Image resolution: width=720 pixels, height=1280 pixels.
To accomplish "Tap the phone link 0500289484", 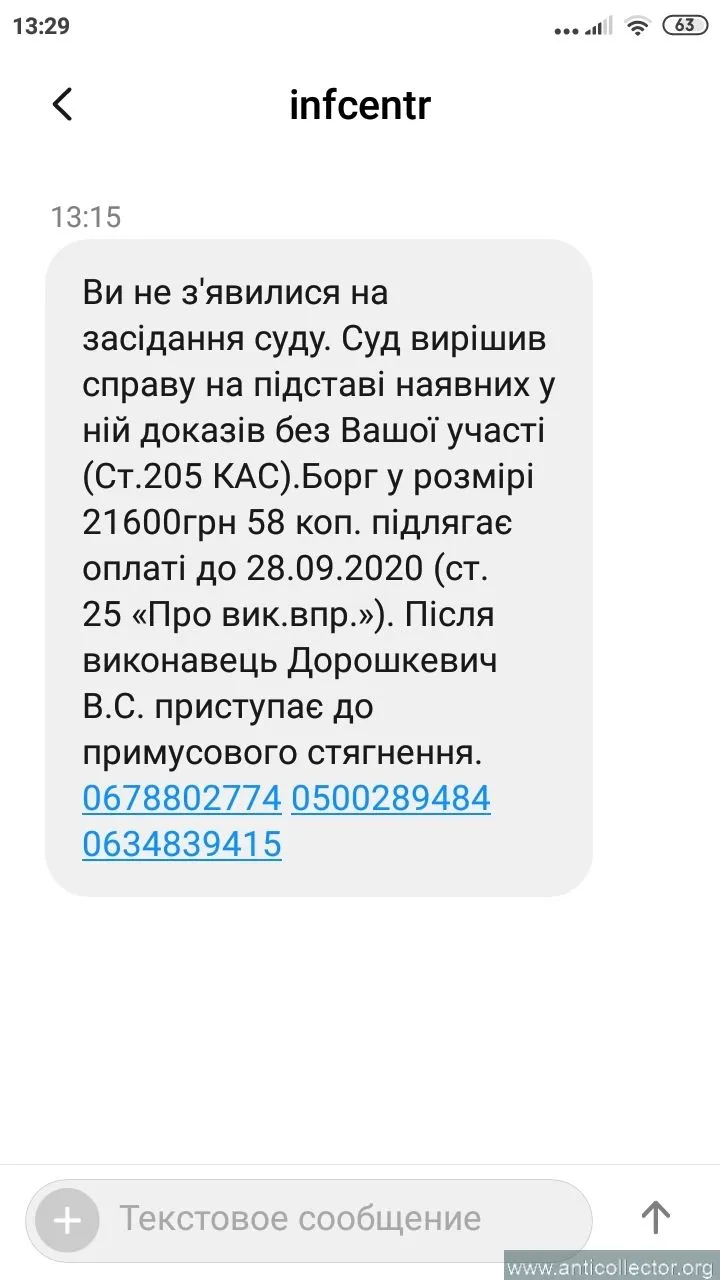I will [390, 798].
